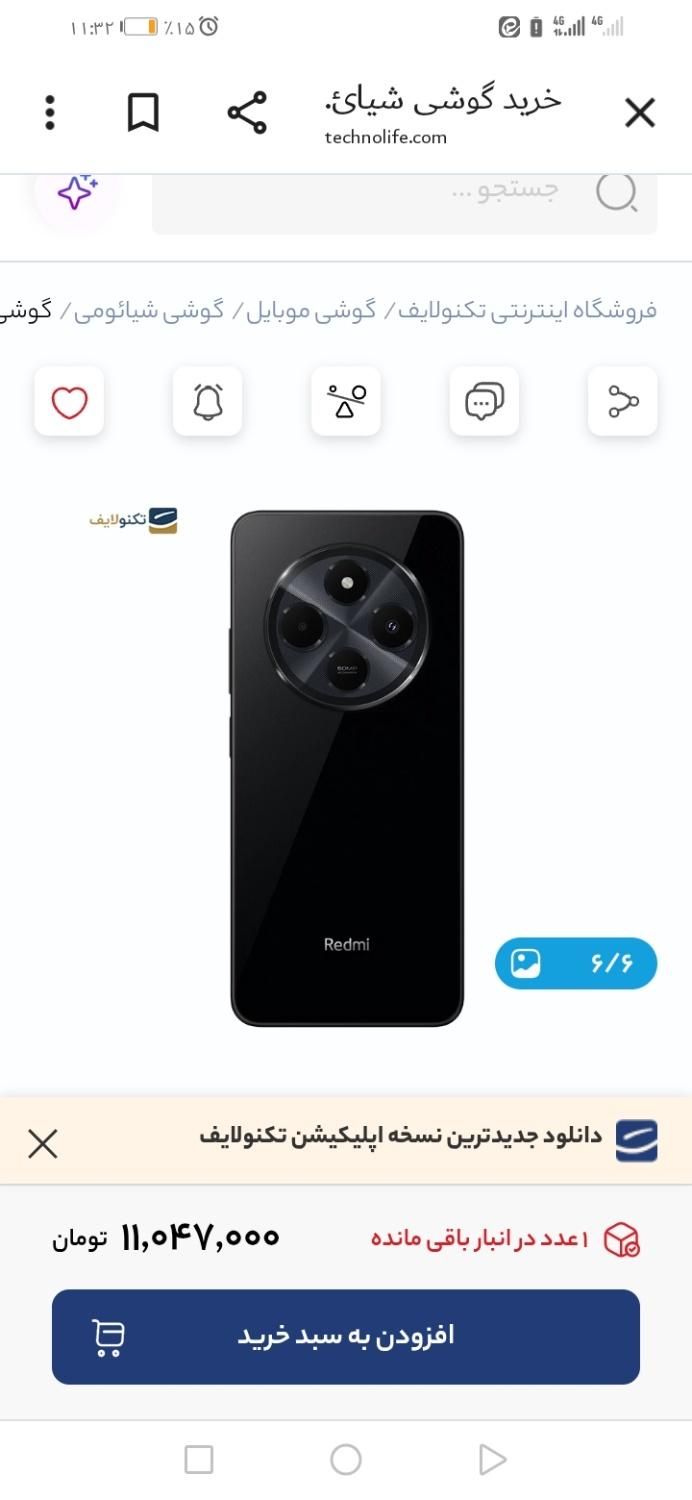Open فروشگاه اینترنتی تکنولایف breadcrumb
This screenshot has height=1500, width=692.
coord(527,310)
